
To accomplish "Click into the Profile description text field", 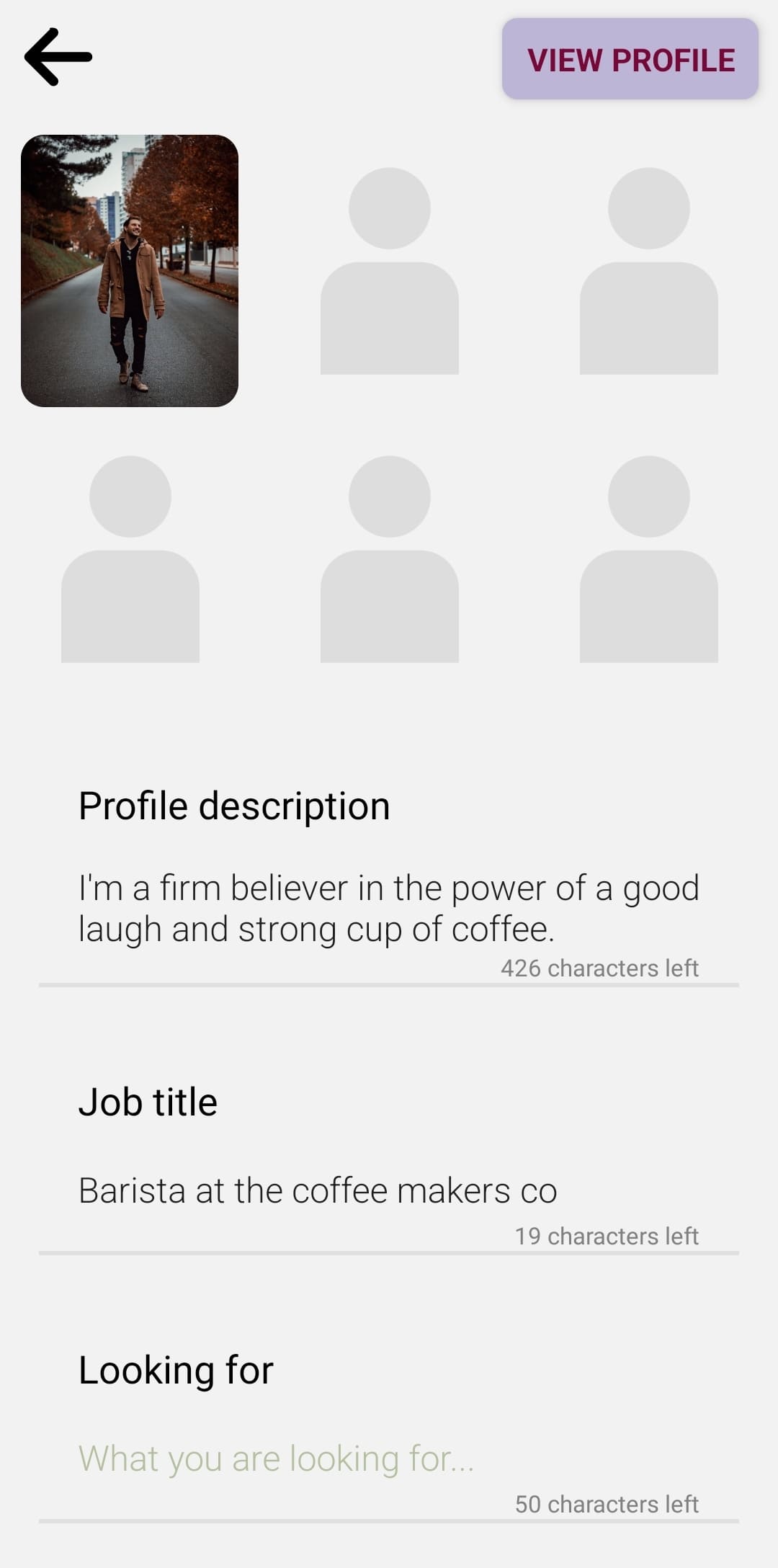I will coord(389,908).
